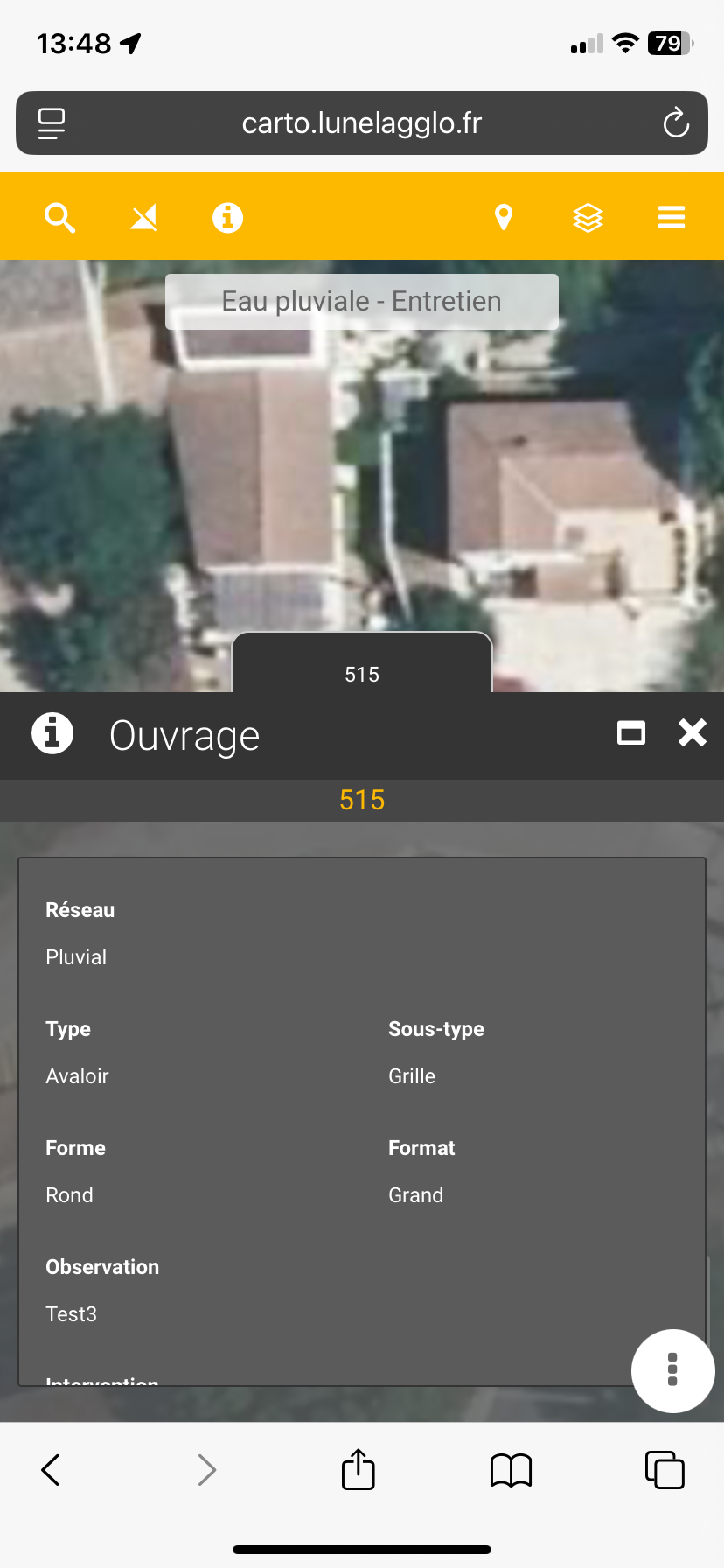Open the hamburger menu
The image size is (724, 1568).
pos(672,217)
